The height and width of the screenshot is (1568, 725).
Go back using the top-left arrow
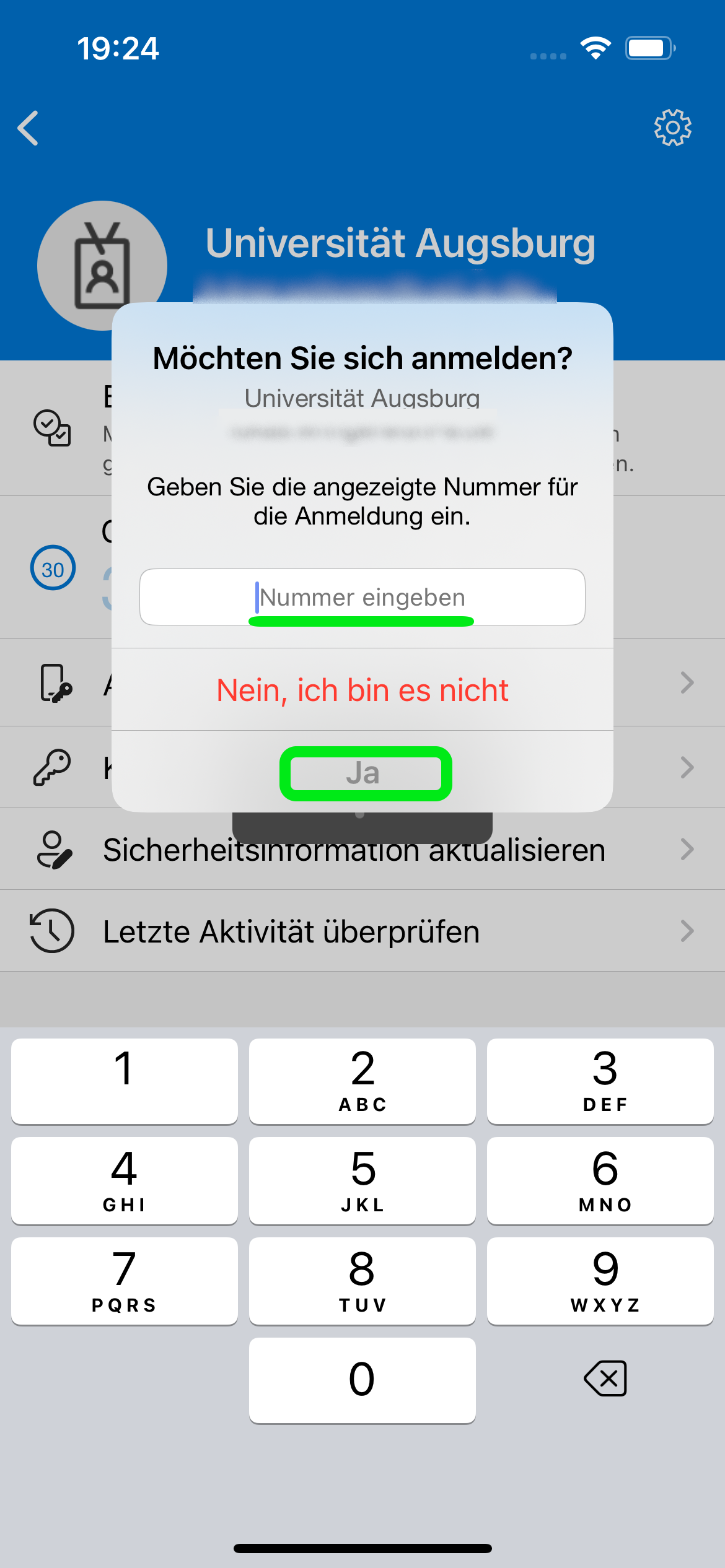coord(29,128)
